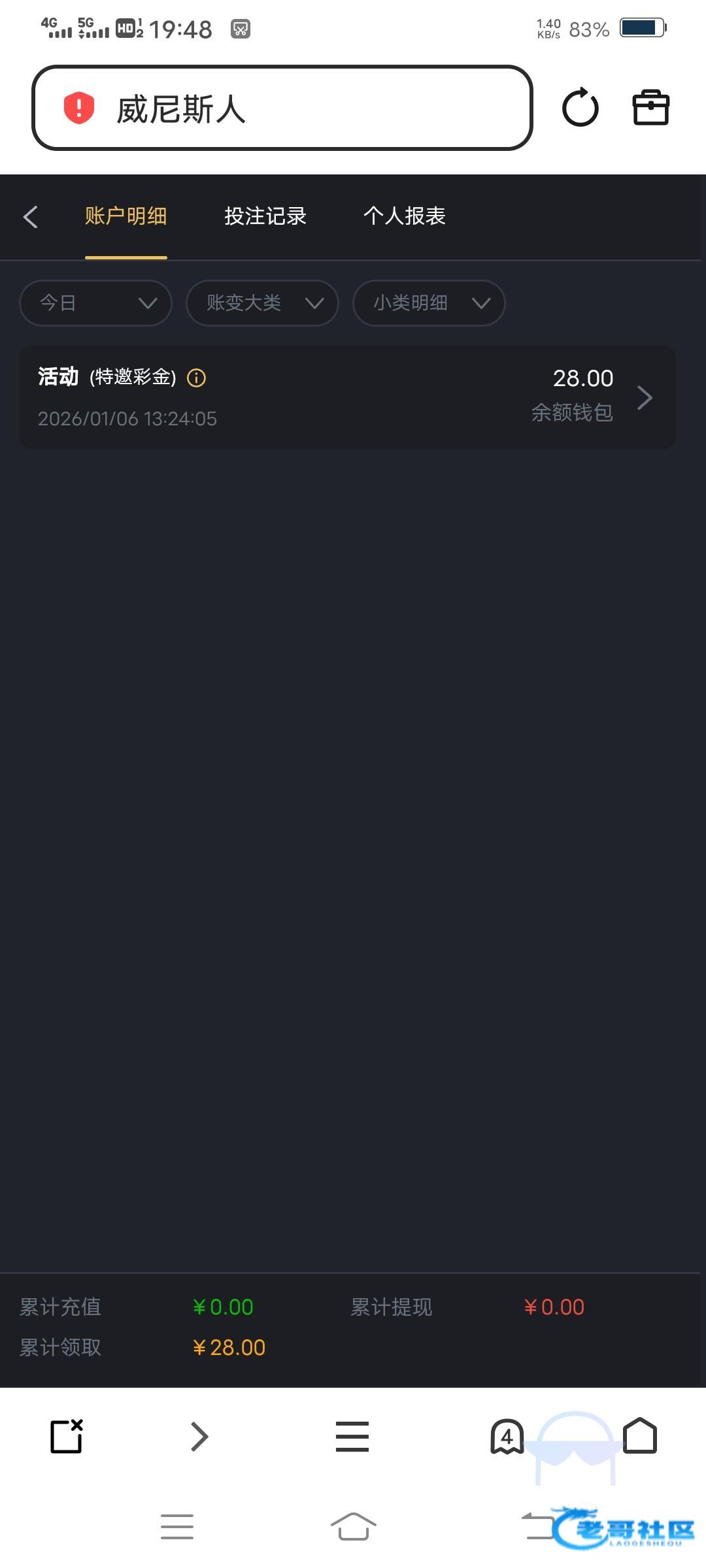Open the browser main menu
Viewport: 706px width, 1568px height.
click(352, 1437)
